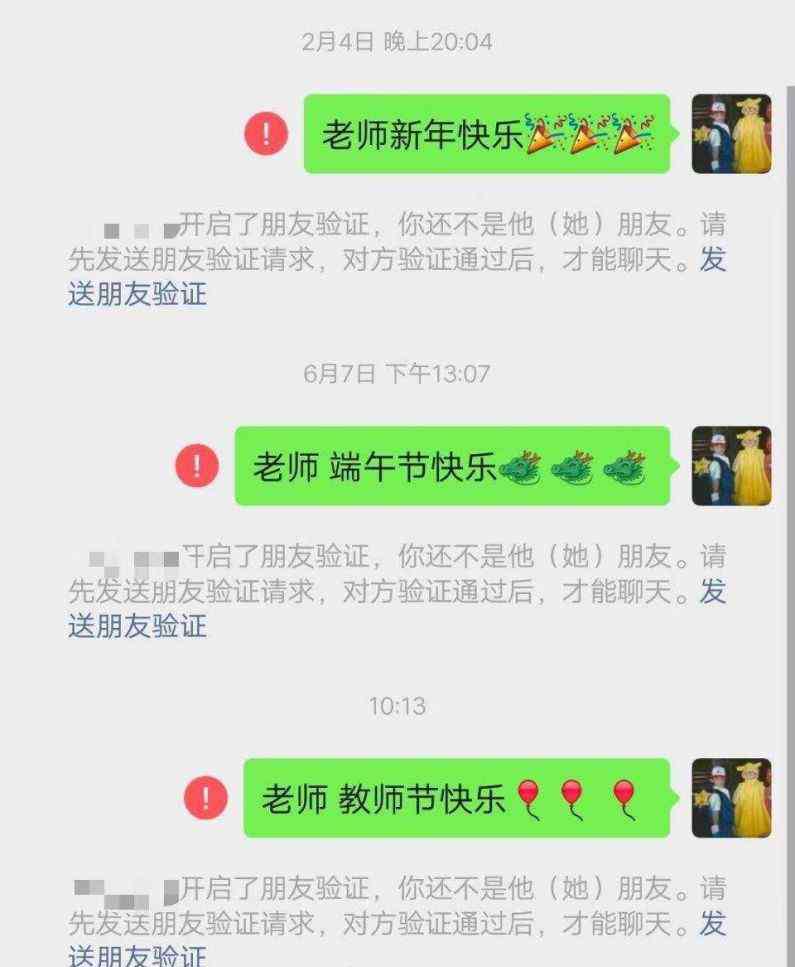795x967 pixels.
Task: Open sender avatar next to 老师新年快乐
Action: 732,134
